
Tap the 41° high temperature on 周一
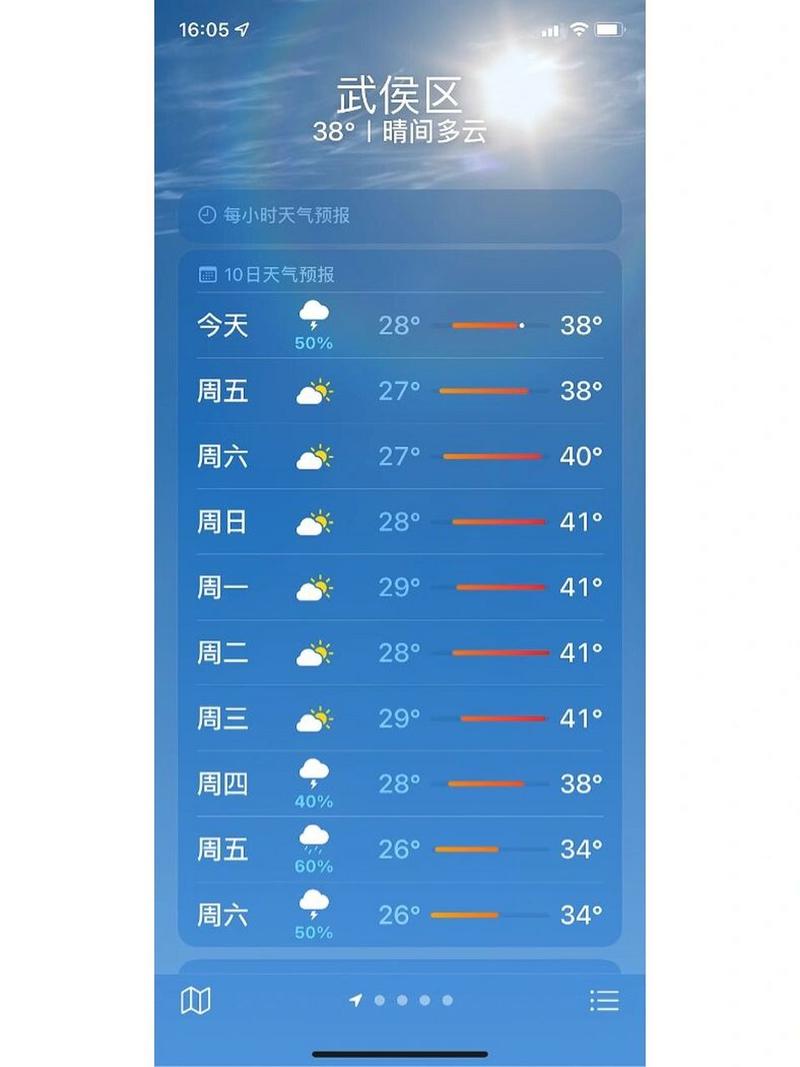click(580, 587)
